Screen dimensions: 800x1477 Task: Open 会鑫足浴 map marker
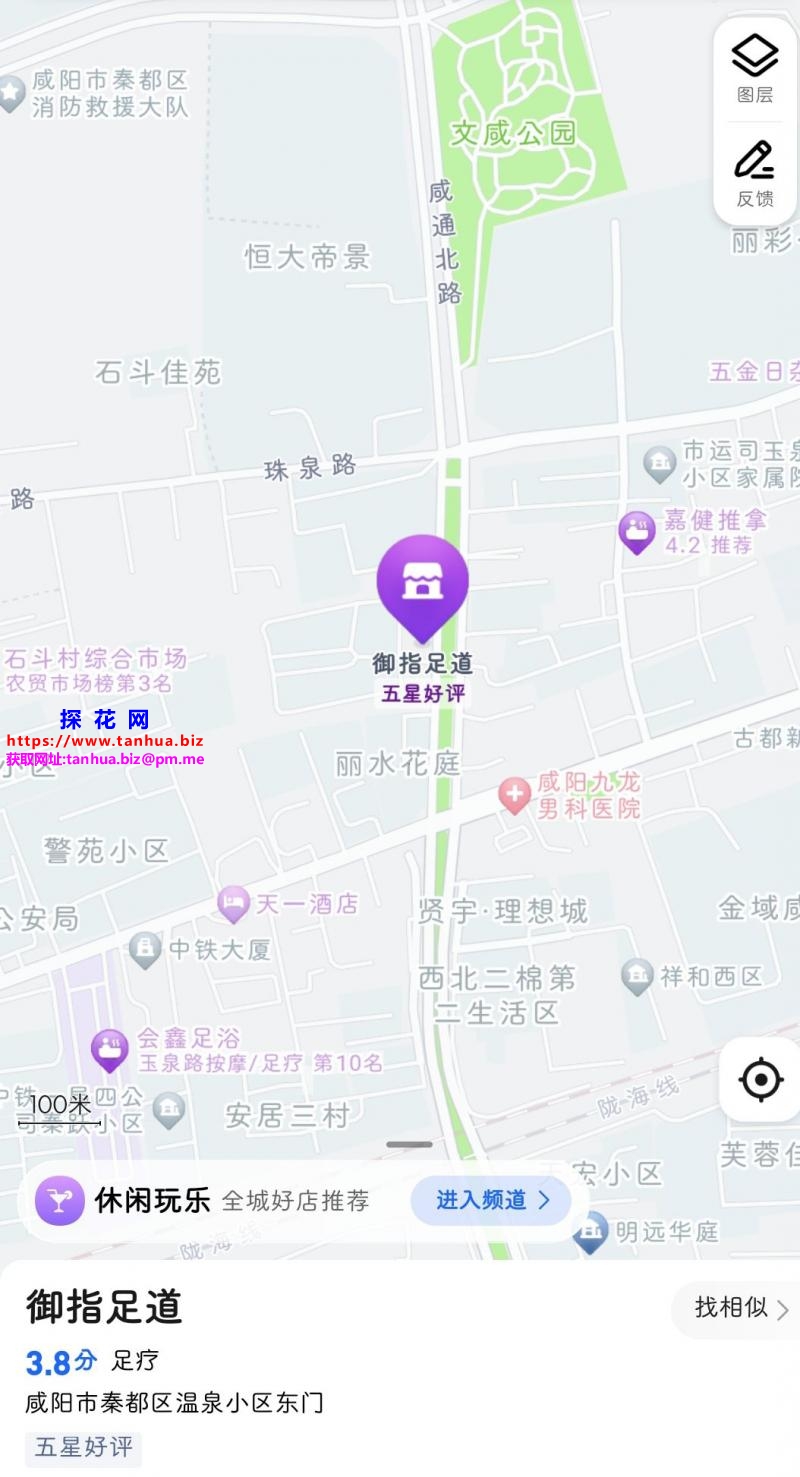click(110, 1049)
